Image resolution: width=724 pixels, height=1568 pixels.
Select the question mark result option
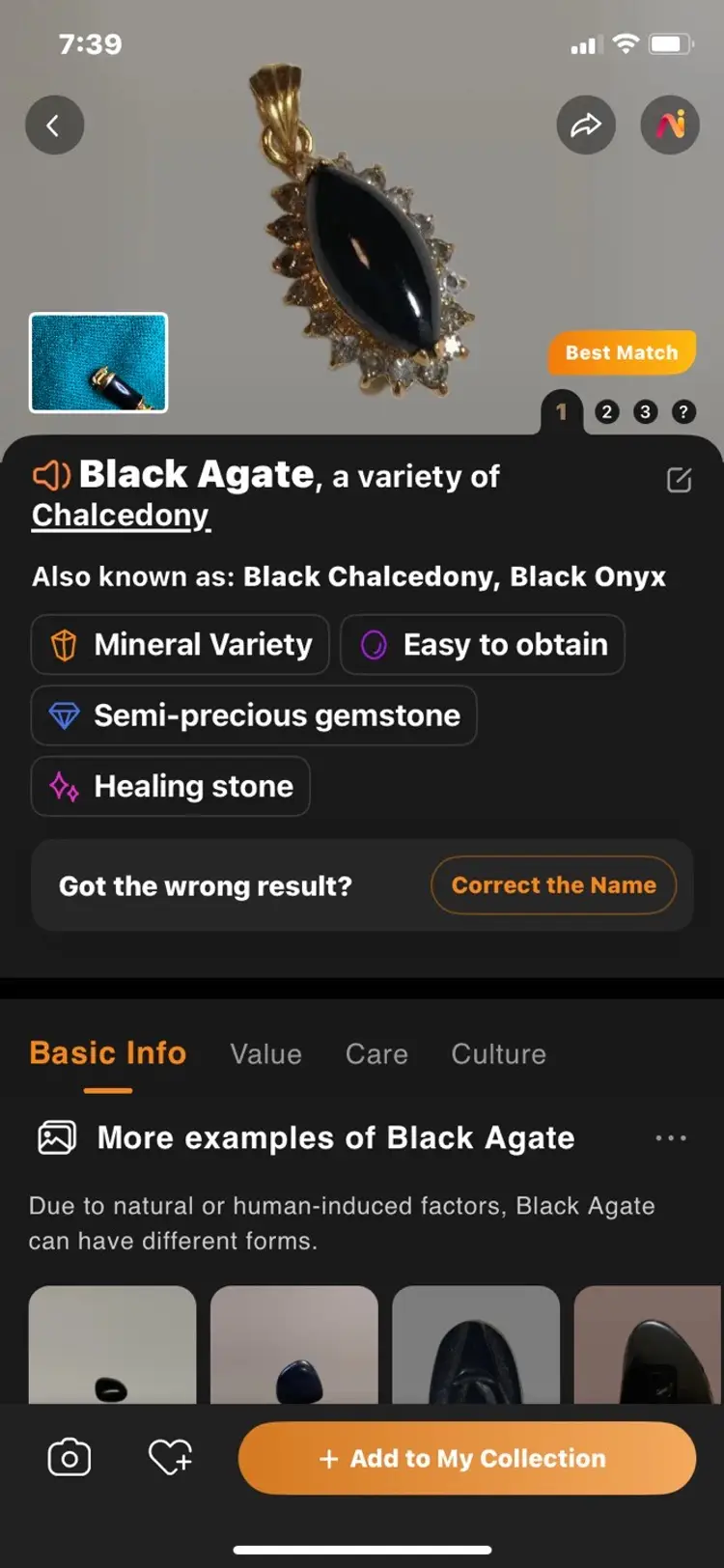[683, 412]
